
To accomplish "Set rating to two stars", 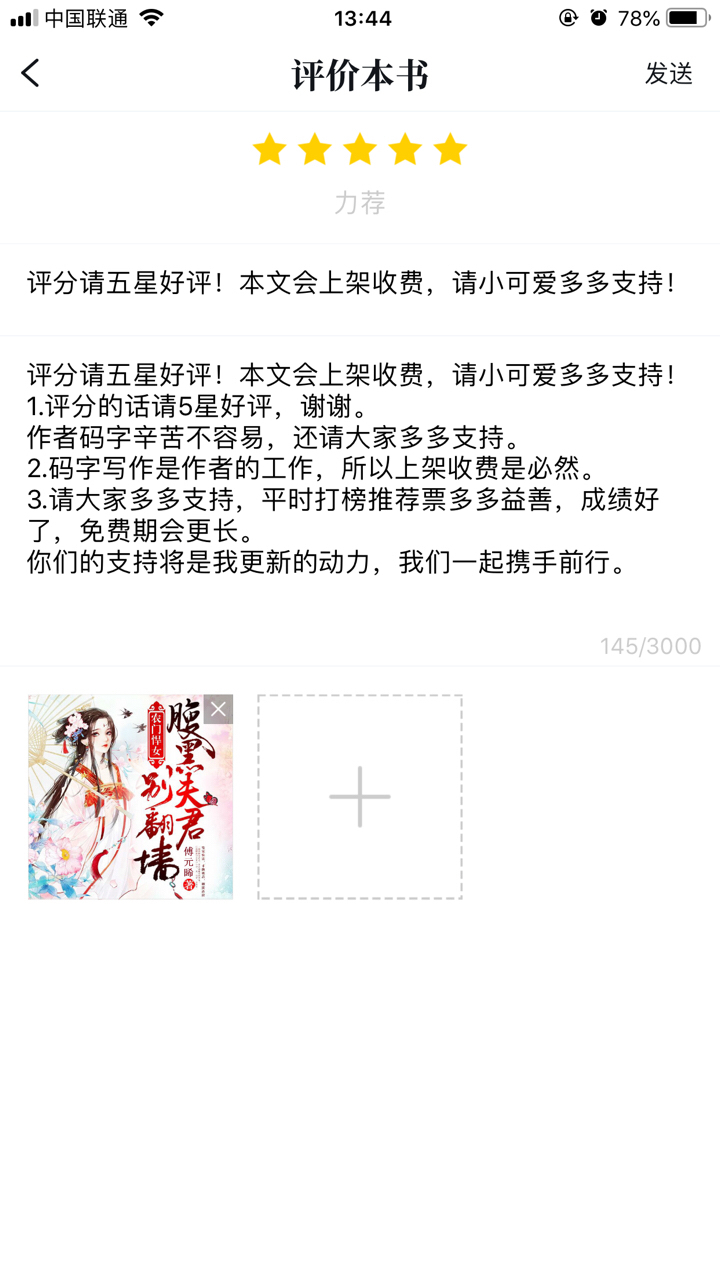I will click(x=314, y=150).
